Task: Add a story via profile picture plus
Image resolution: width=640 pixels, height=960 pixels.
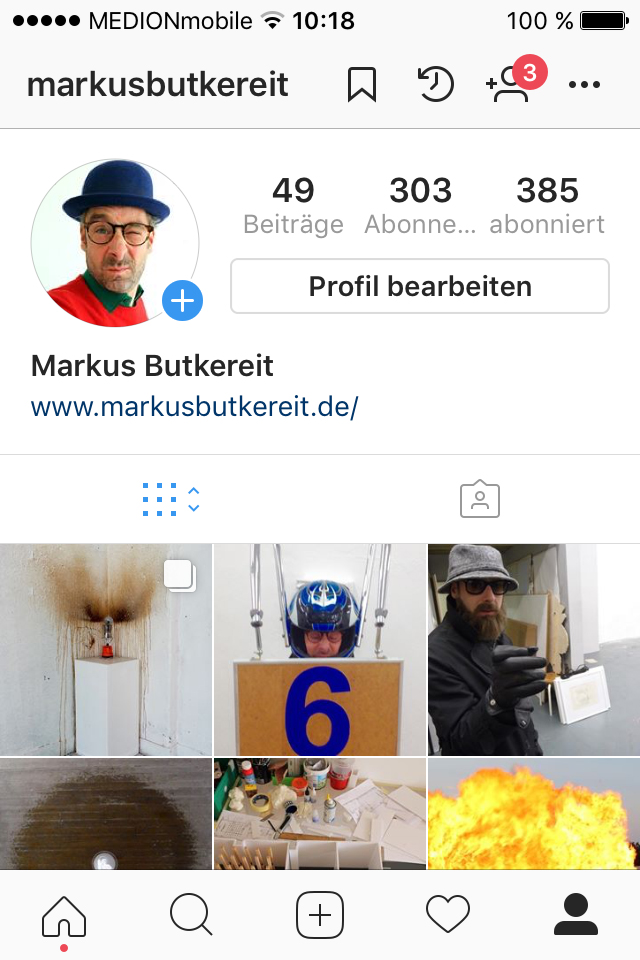Action: (183, 300)
